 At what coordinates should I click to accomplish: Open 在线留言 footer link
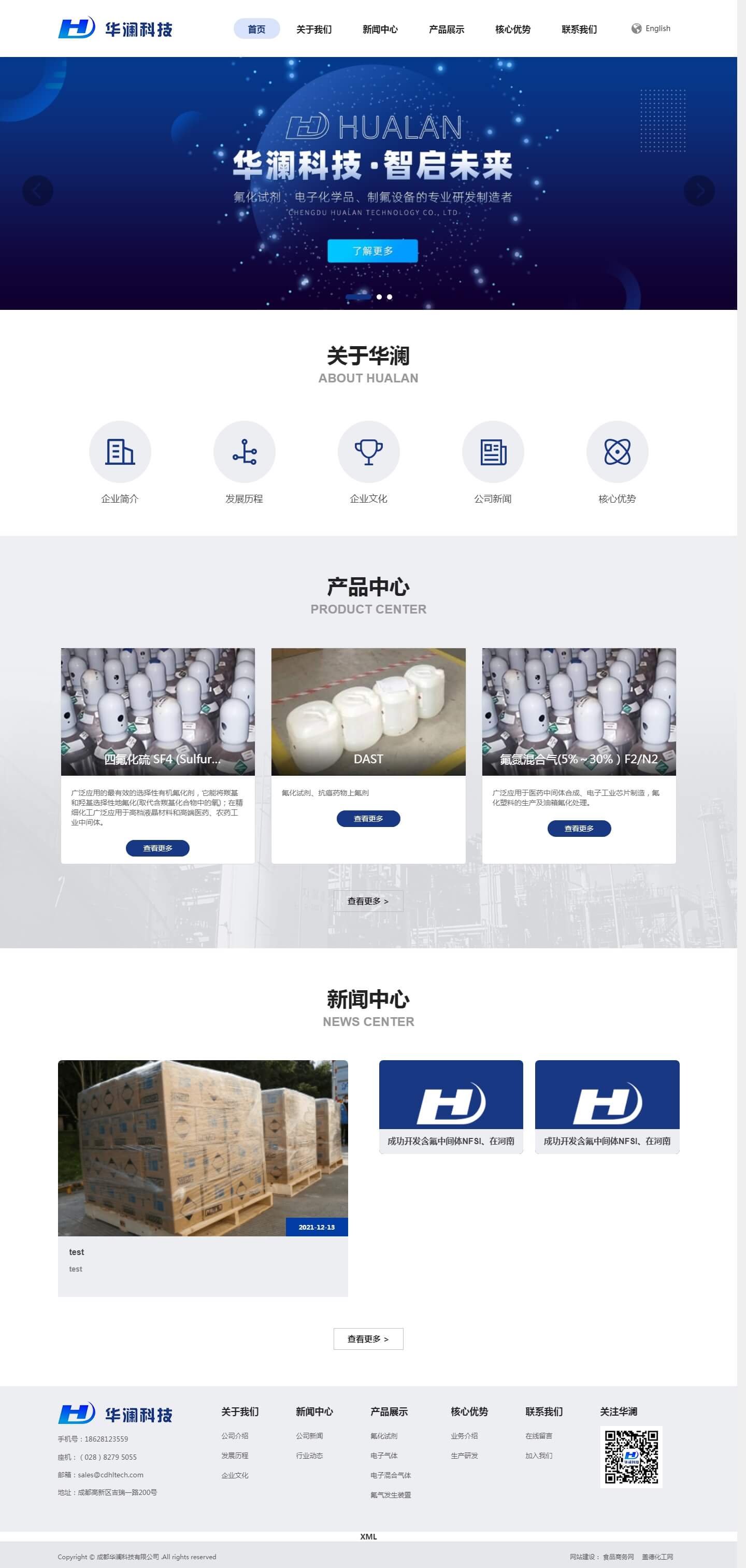pos(538,1436)
